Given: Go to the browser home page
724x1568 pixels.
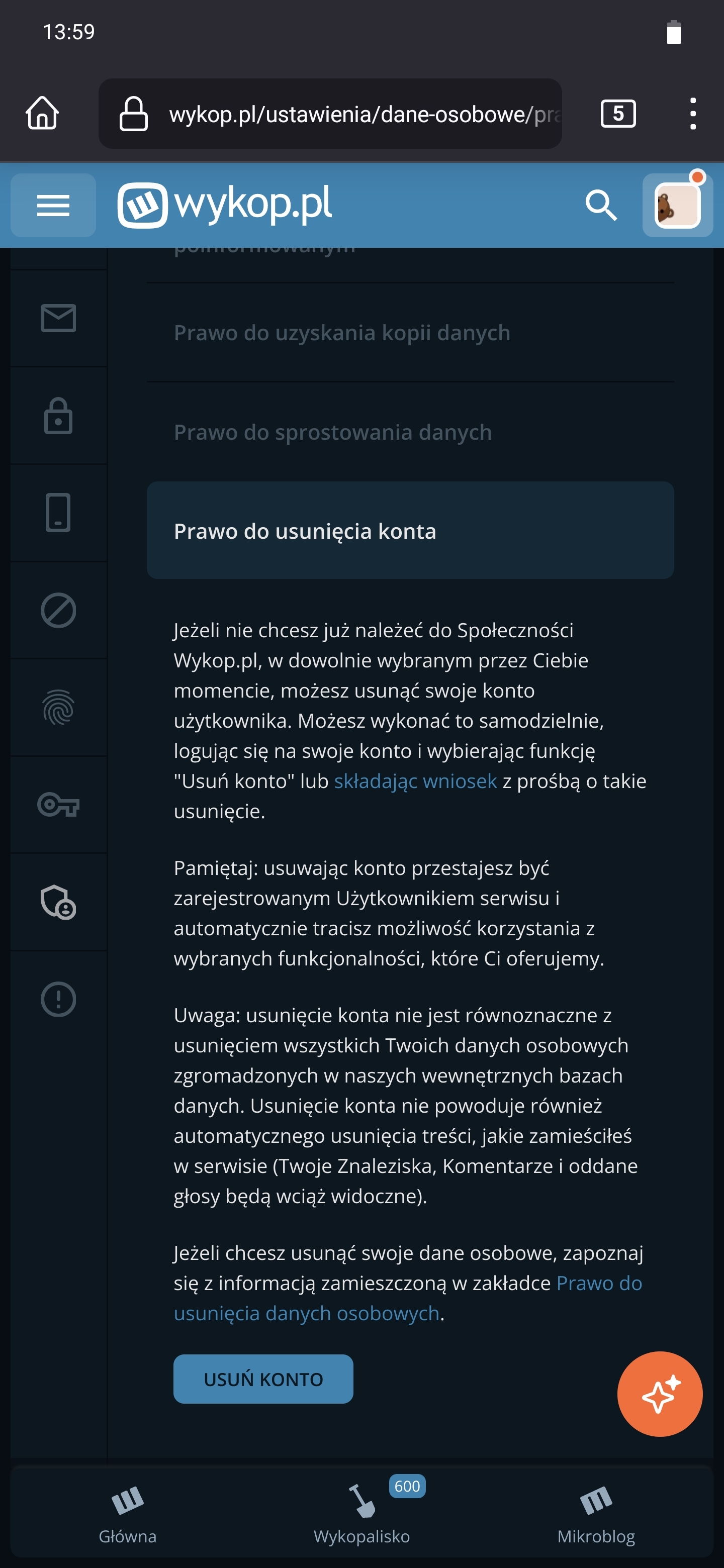Looking at the screenshot, I should pyautogui.click(x=43, y=114).
